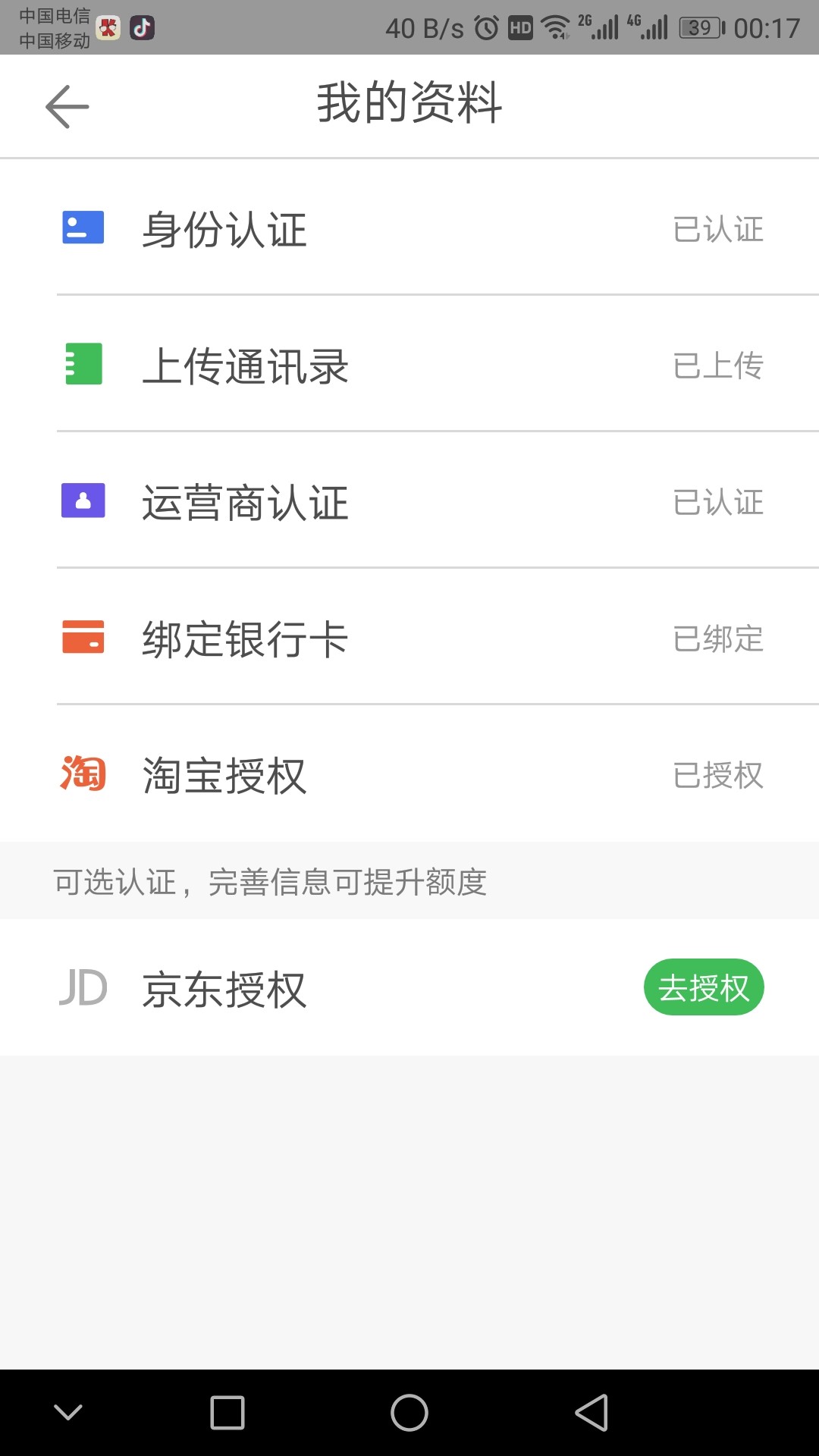This screenshot has width=819, height=1456.
Task: Go back using the top-left arrow
Action: pyautogui.click(x=67, y=106)
